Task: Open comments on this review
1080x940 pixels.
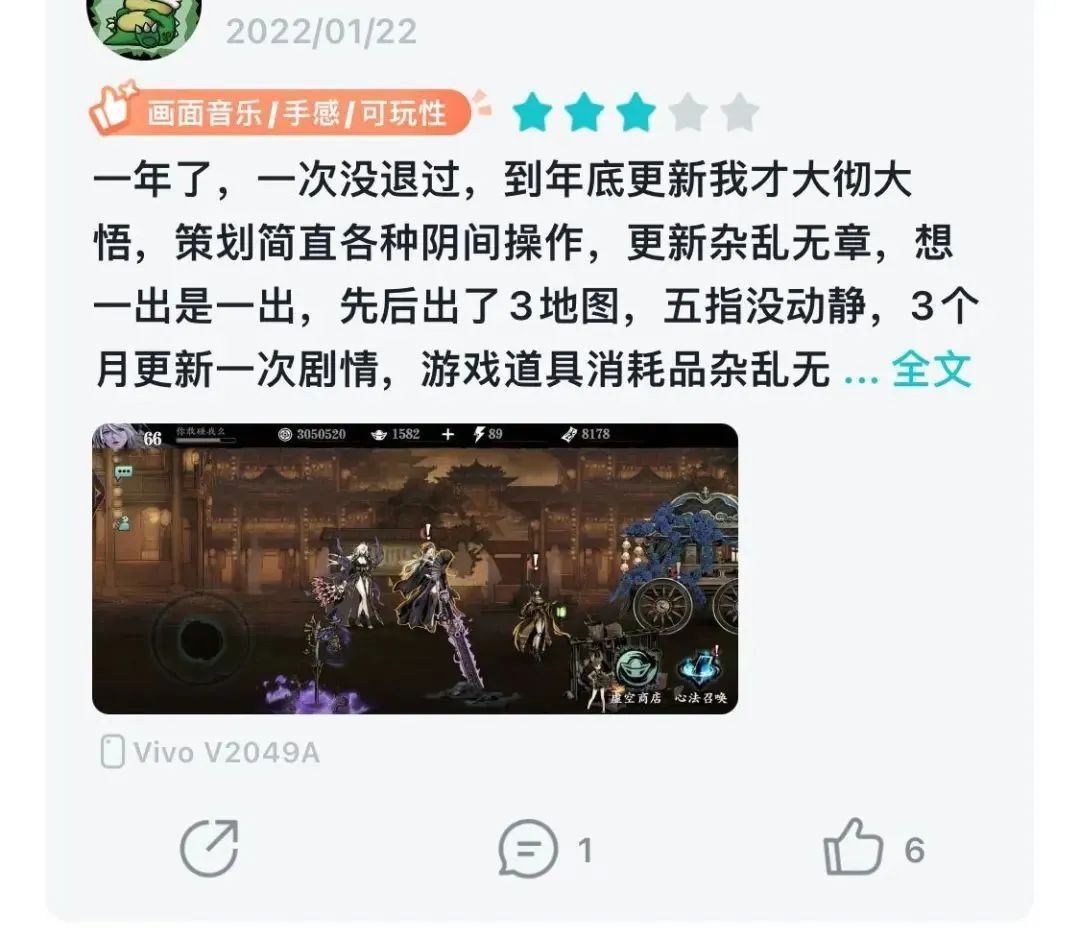Action: tap(528, 850)
